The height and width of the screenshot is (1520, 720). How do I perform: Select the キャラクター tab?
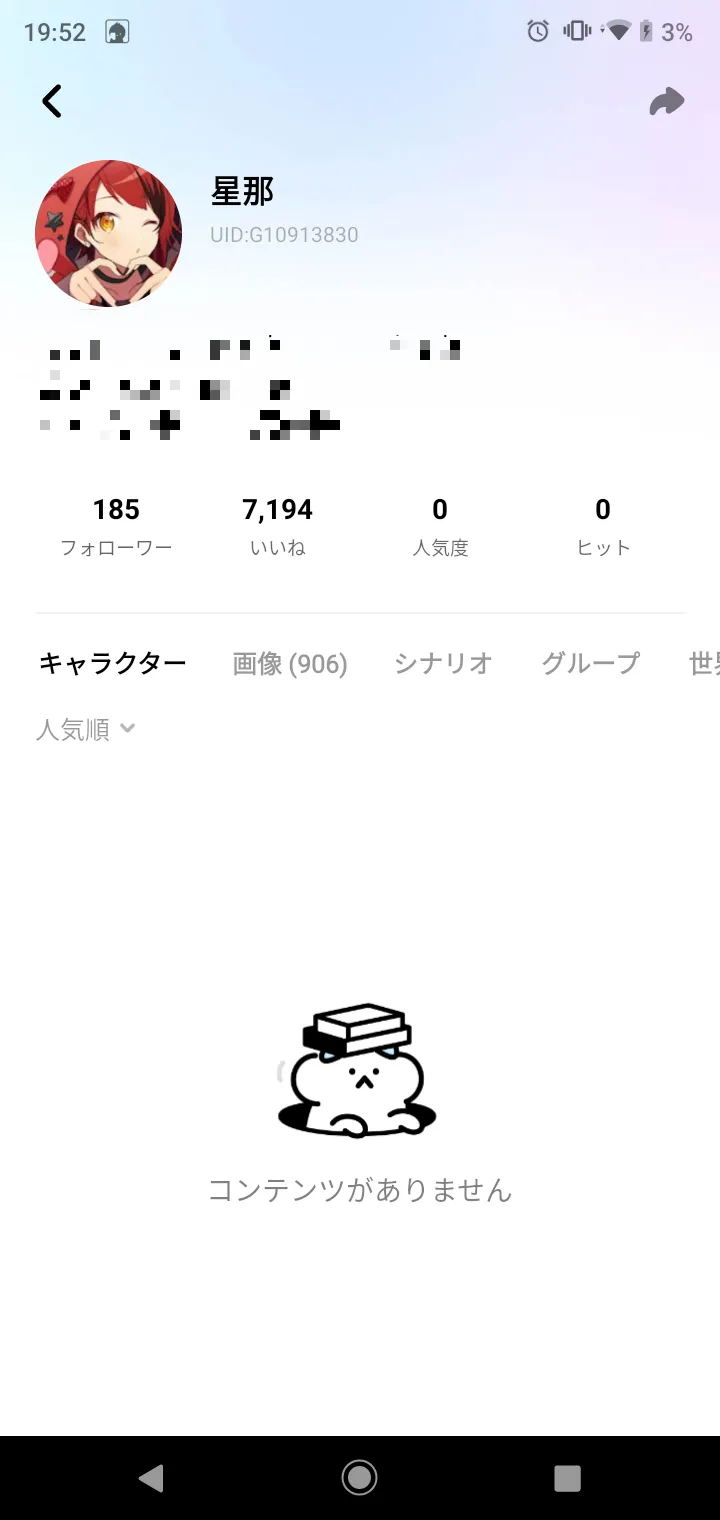click(112, 663)
